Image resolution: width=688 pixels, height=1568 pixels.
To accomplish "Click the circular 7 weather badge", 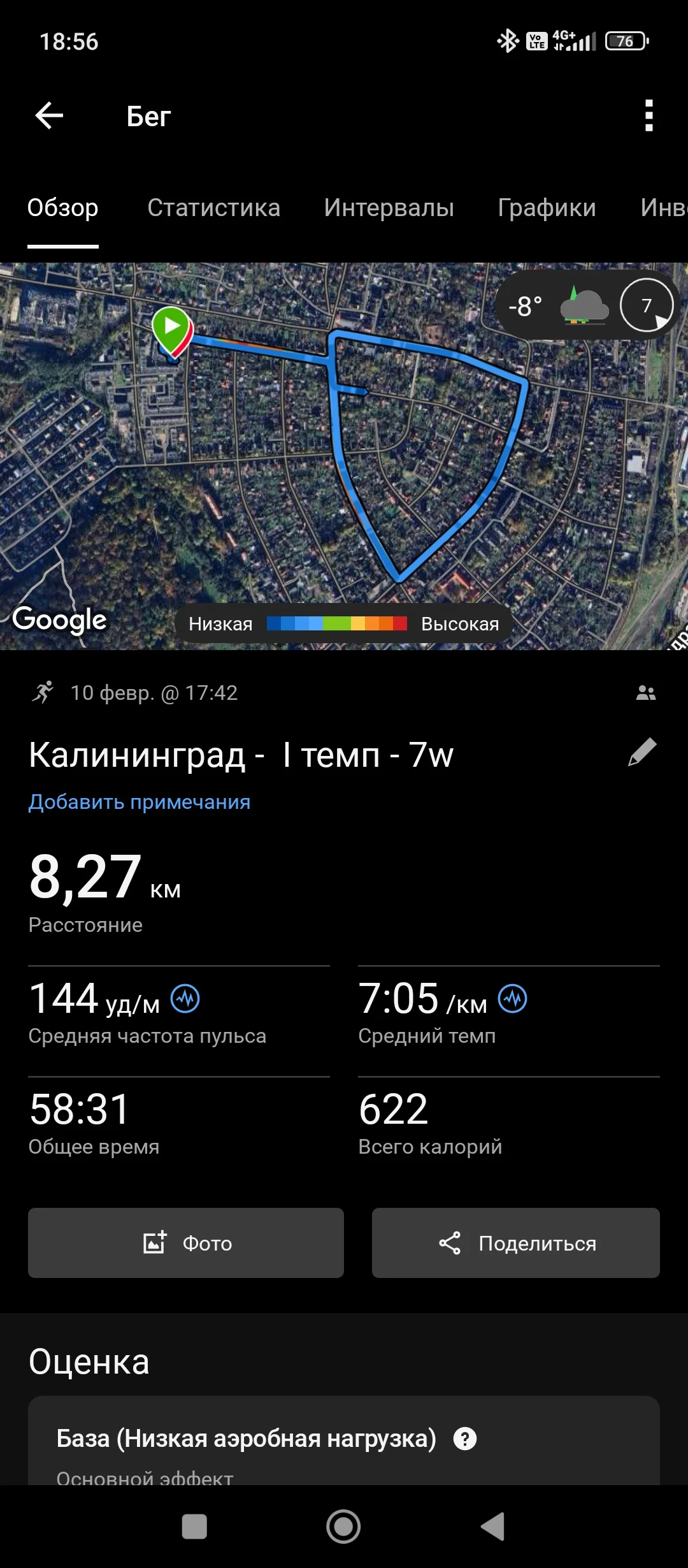I will click(647, 306).
